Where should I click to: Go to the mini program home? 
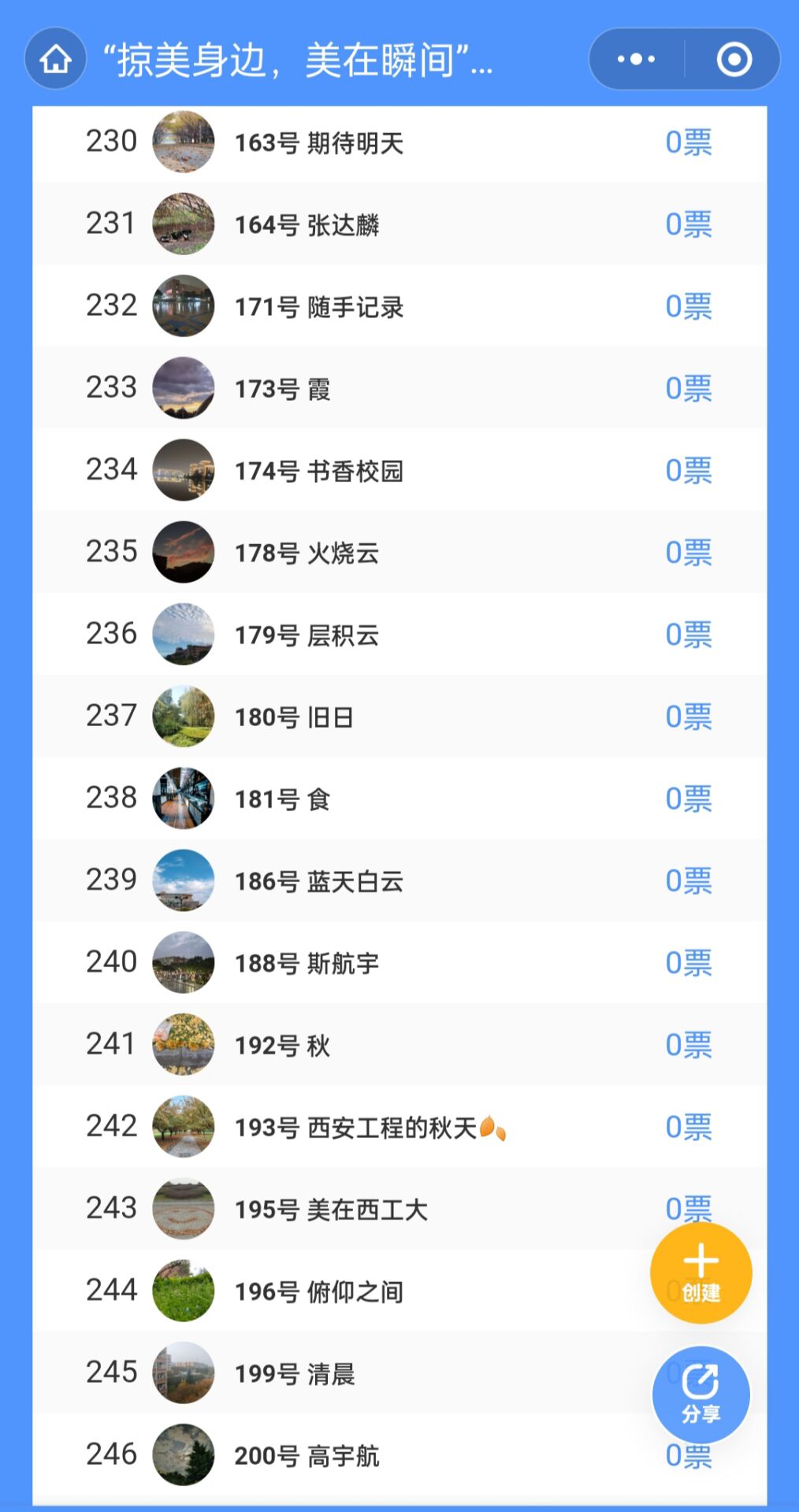coord(55,59)
